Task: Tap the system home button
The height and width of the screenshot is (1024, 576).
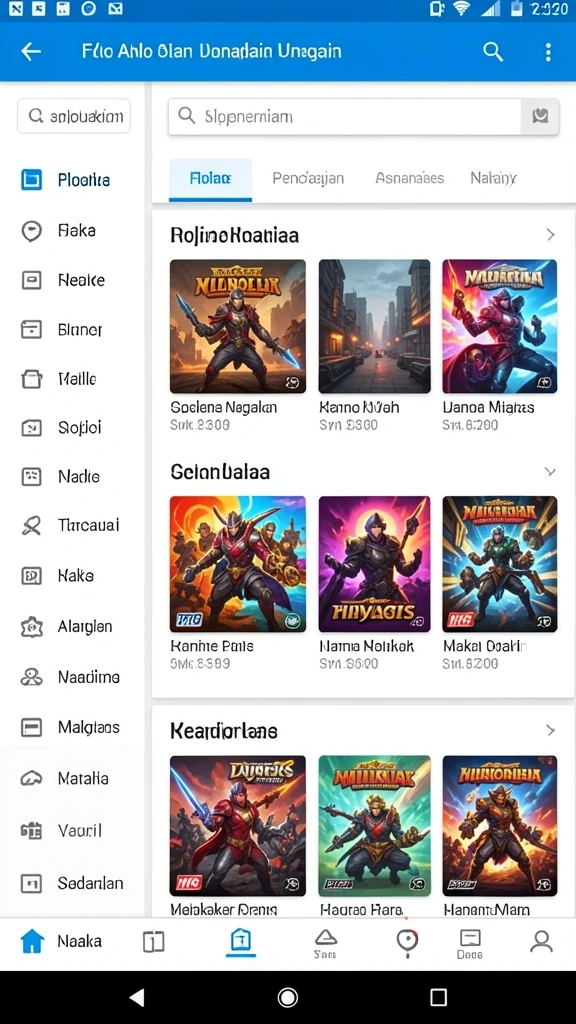Action: click(287, 997)
